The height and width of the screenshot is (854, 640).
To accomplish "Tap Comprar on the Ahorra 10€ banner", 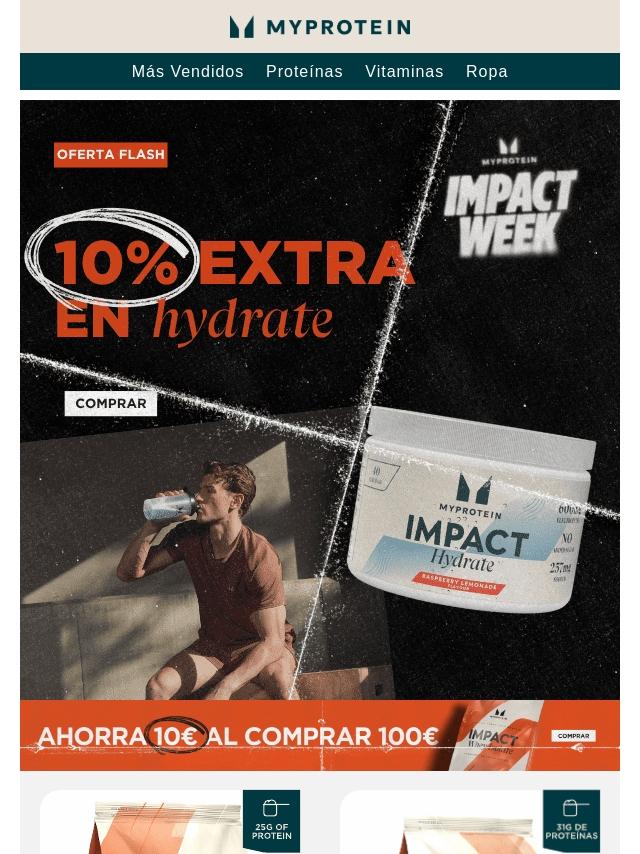I will (x=573, y=736).
